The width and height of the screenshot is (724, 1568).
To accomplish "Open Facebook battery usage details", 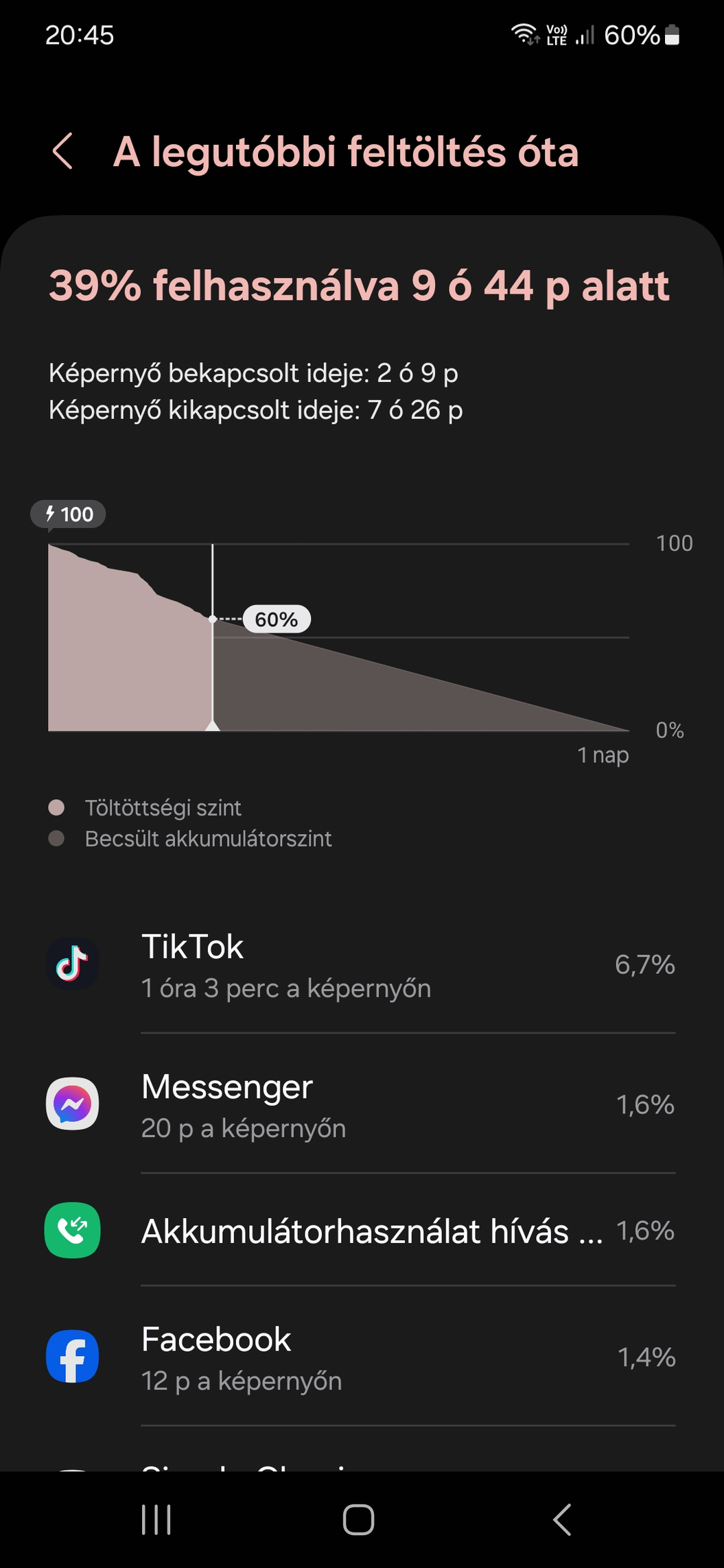I will 362,1357.
